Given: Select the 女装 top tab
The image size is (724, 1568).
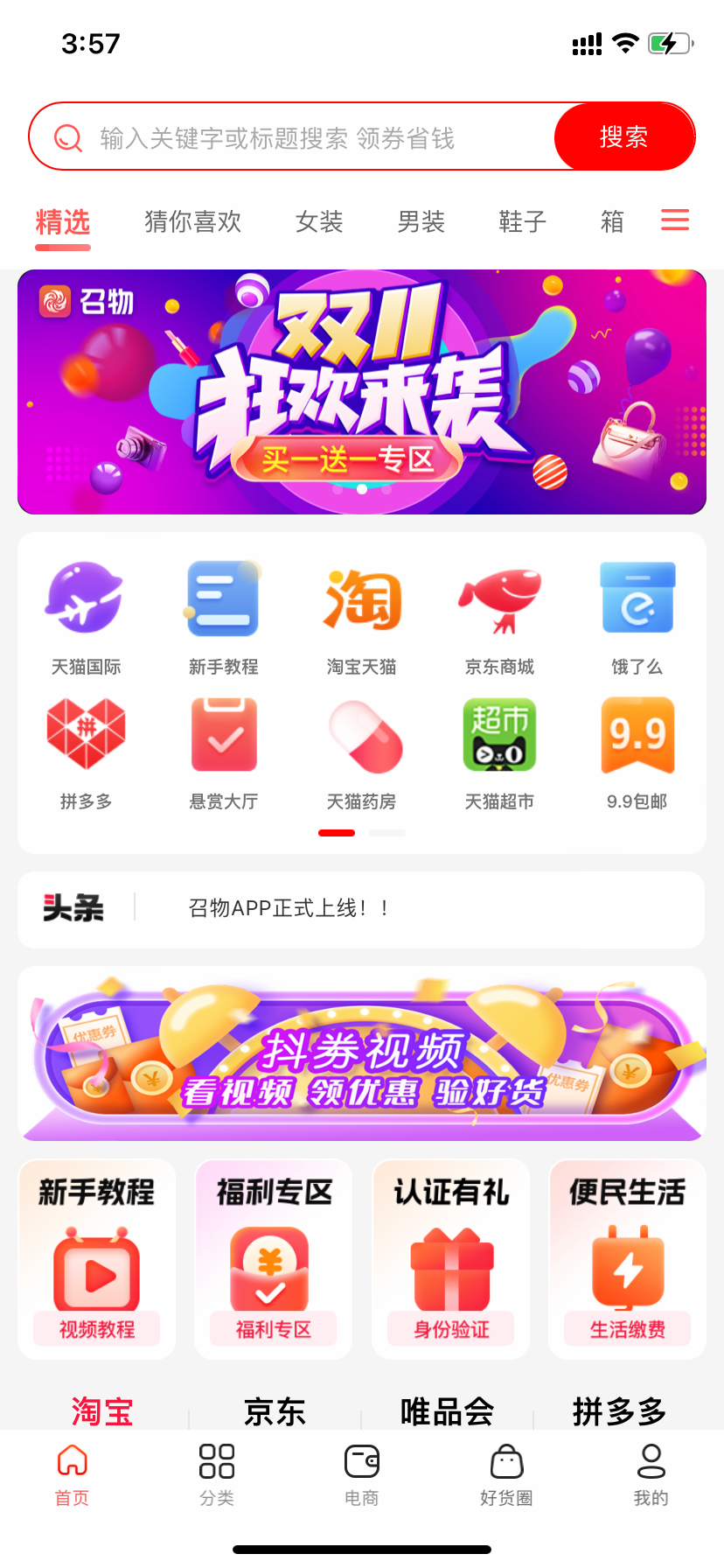Looking at the screenshot, I should tap(319, 222).
